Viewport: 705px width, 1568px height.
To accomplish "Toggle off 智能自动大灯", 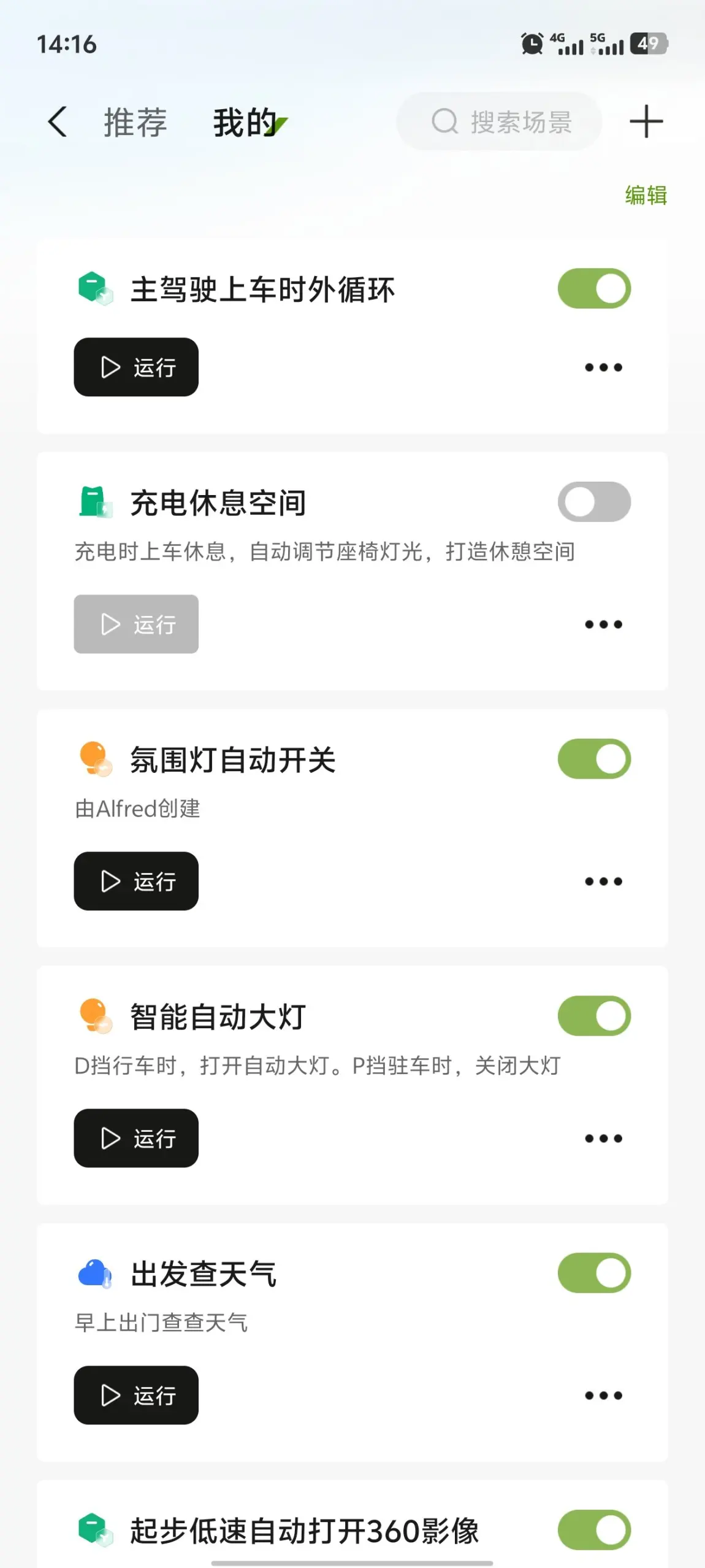I will (x=594, y=1016).
